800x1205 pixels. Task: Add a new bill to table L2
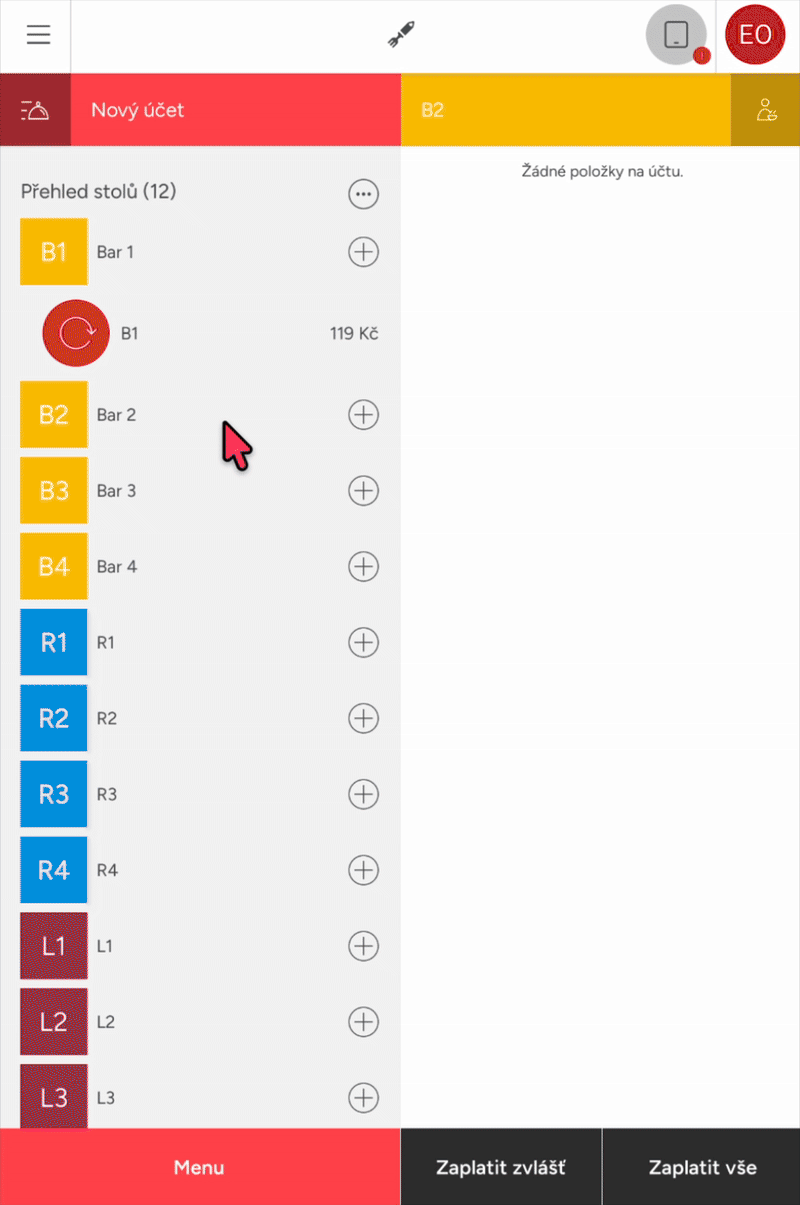pos(363,1021)
